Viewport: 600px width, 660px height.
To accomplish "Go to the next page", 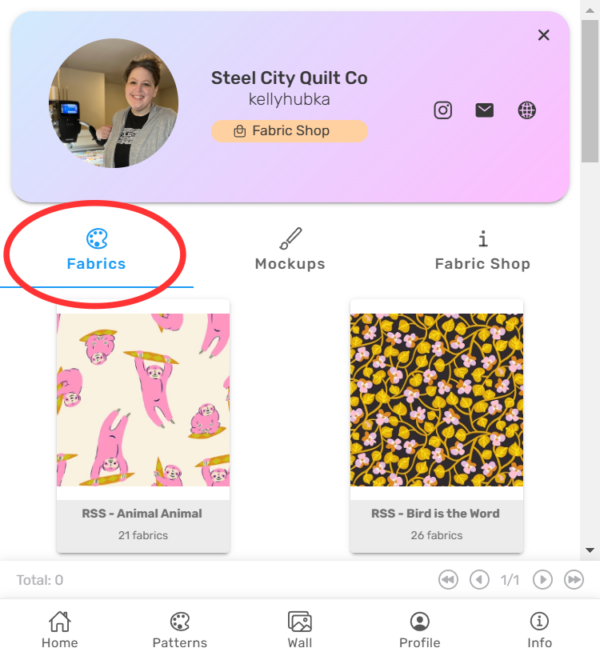I will pos(542,580).
